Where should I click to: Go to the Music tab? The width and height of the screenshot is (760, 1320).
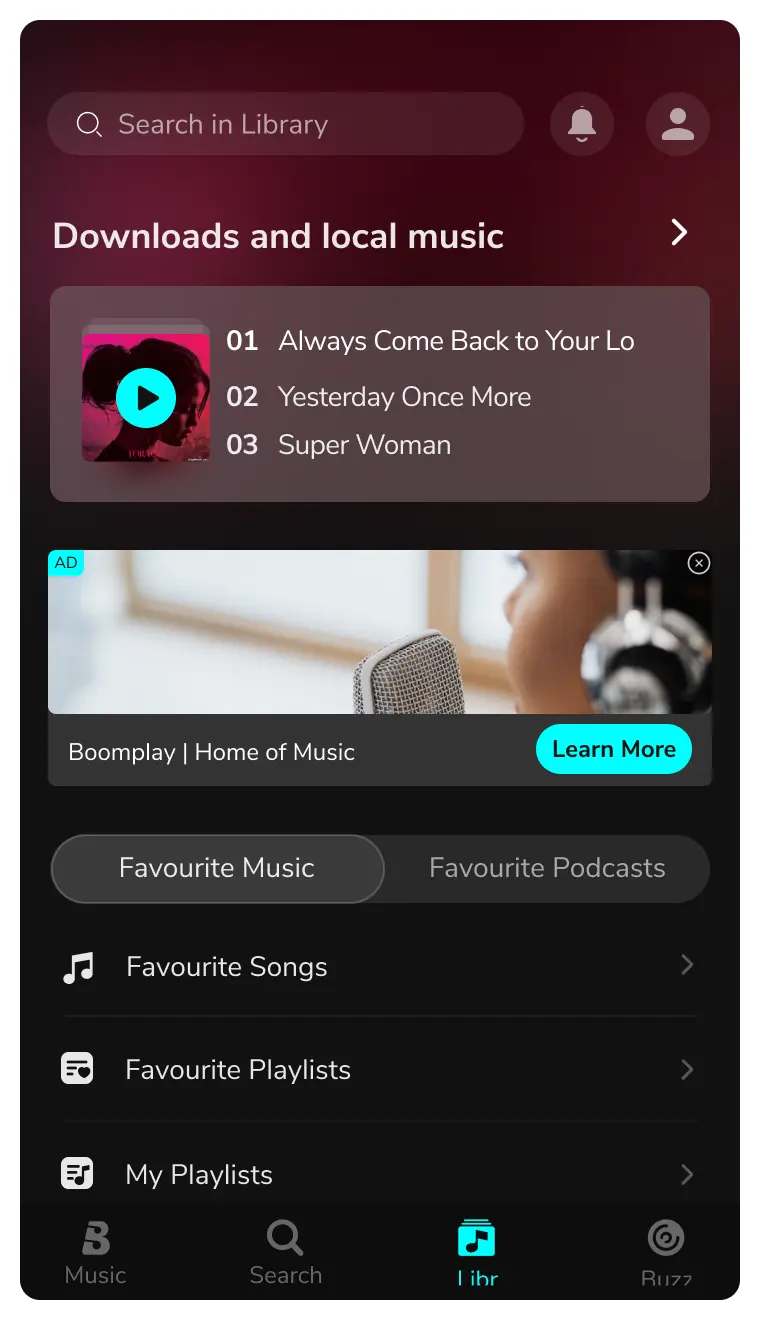(x=96, y=1252)
